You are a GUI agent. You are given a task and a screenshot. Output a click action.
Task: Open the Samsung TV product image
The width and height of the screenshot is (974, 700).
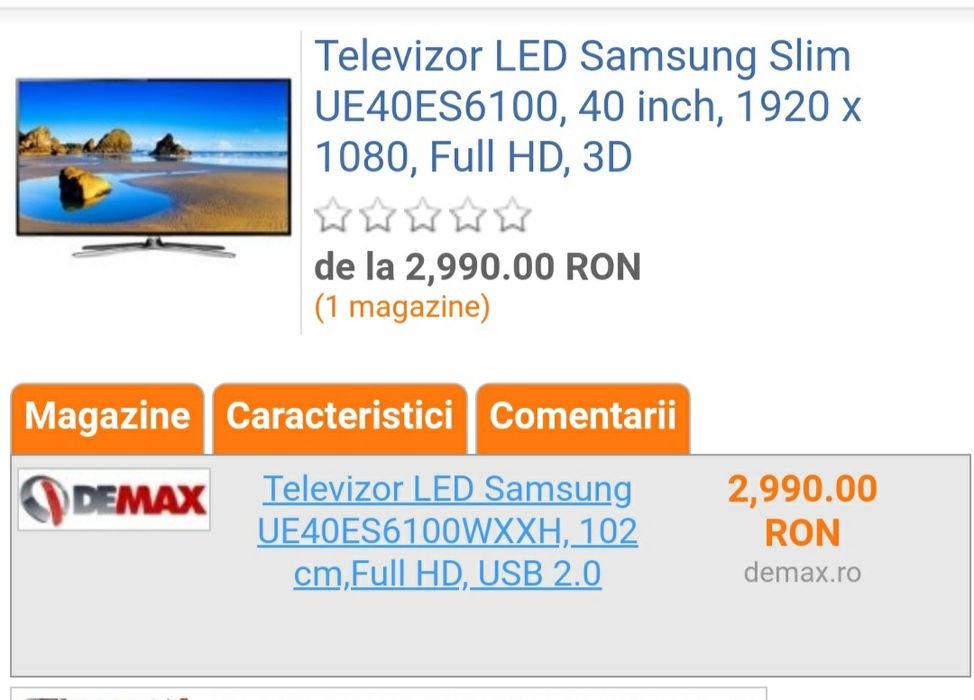153,168
